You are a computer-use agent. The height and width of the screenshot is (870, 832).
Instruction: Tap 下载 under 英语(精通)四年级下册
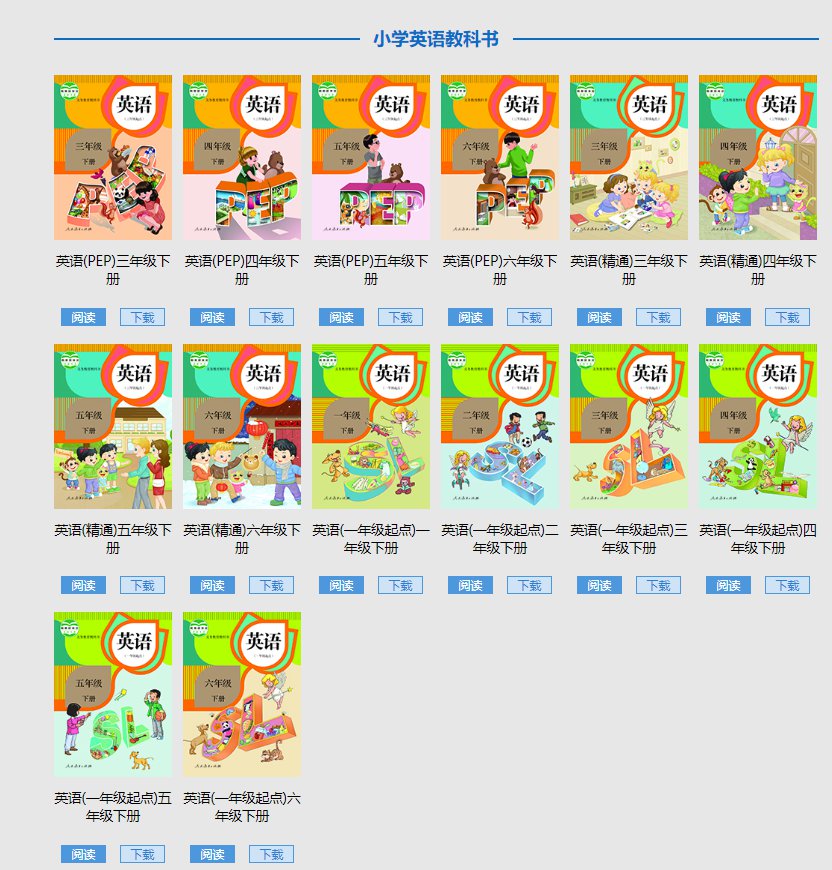click(787, 317)
